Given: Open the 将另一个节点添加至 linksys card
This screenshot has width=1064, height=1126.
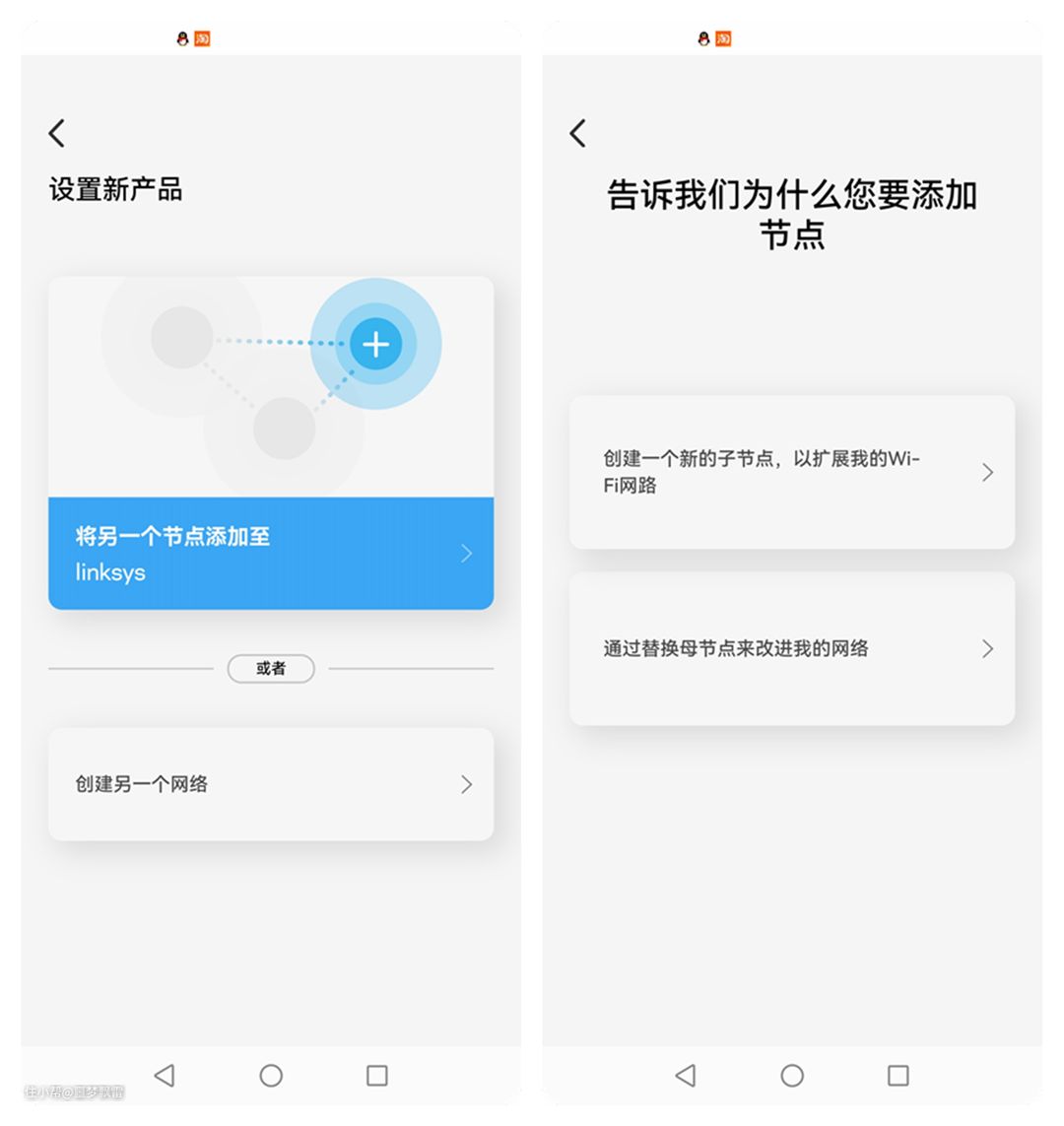Looking at the screenshot, I should tap(271, 553).
